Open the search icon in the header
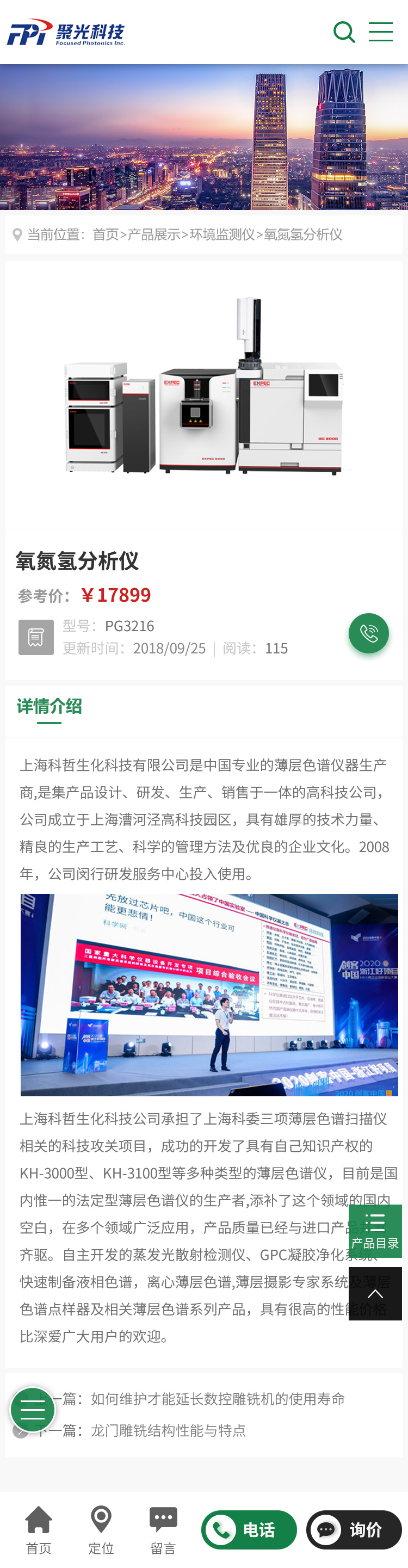Image resolution: width=408 pixels, height=1568 pixels. (x=344, y=32)
